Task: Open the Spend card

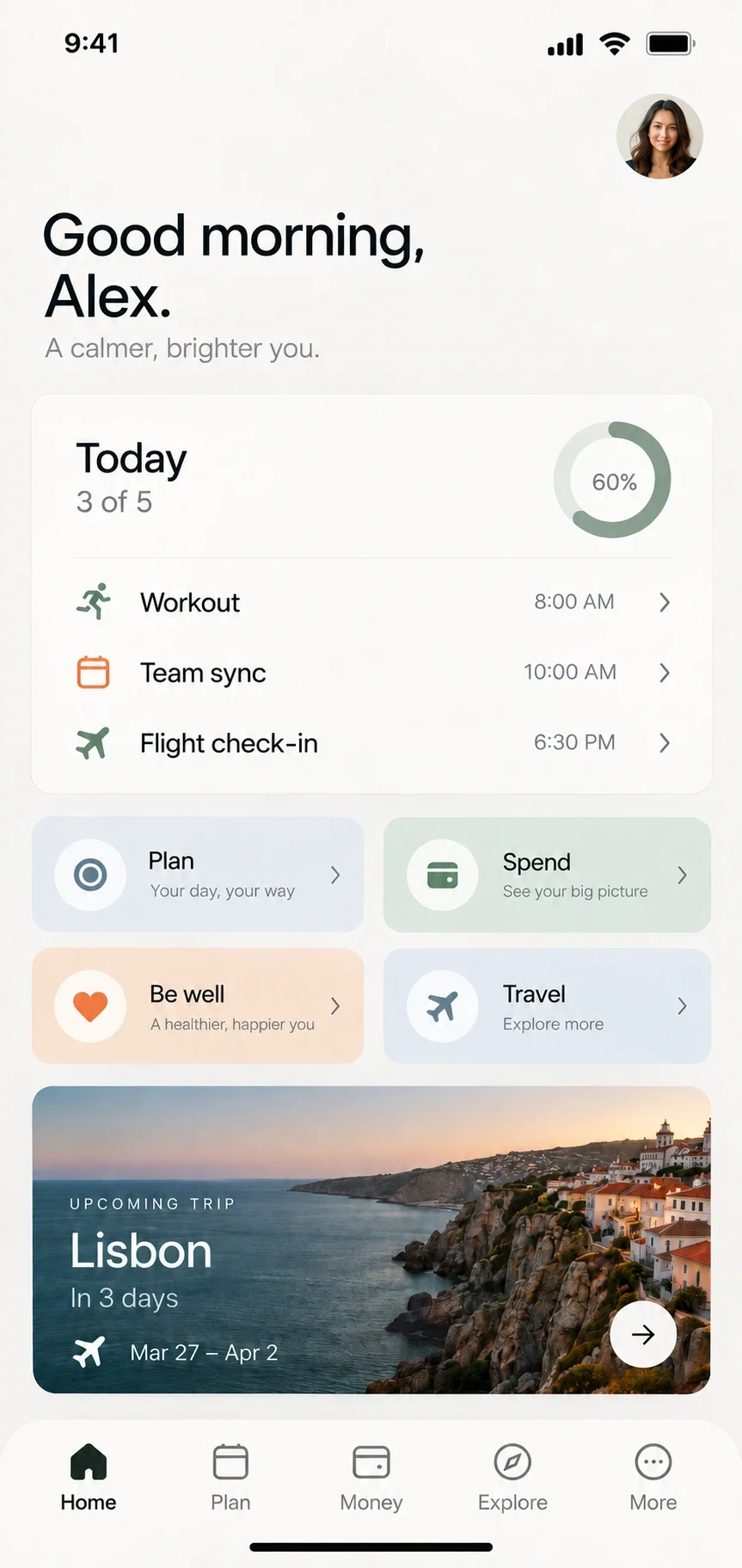Action: 547,875
